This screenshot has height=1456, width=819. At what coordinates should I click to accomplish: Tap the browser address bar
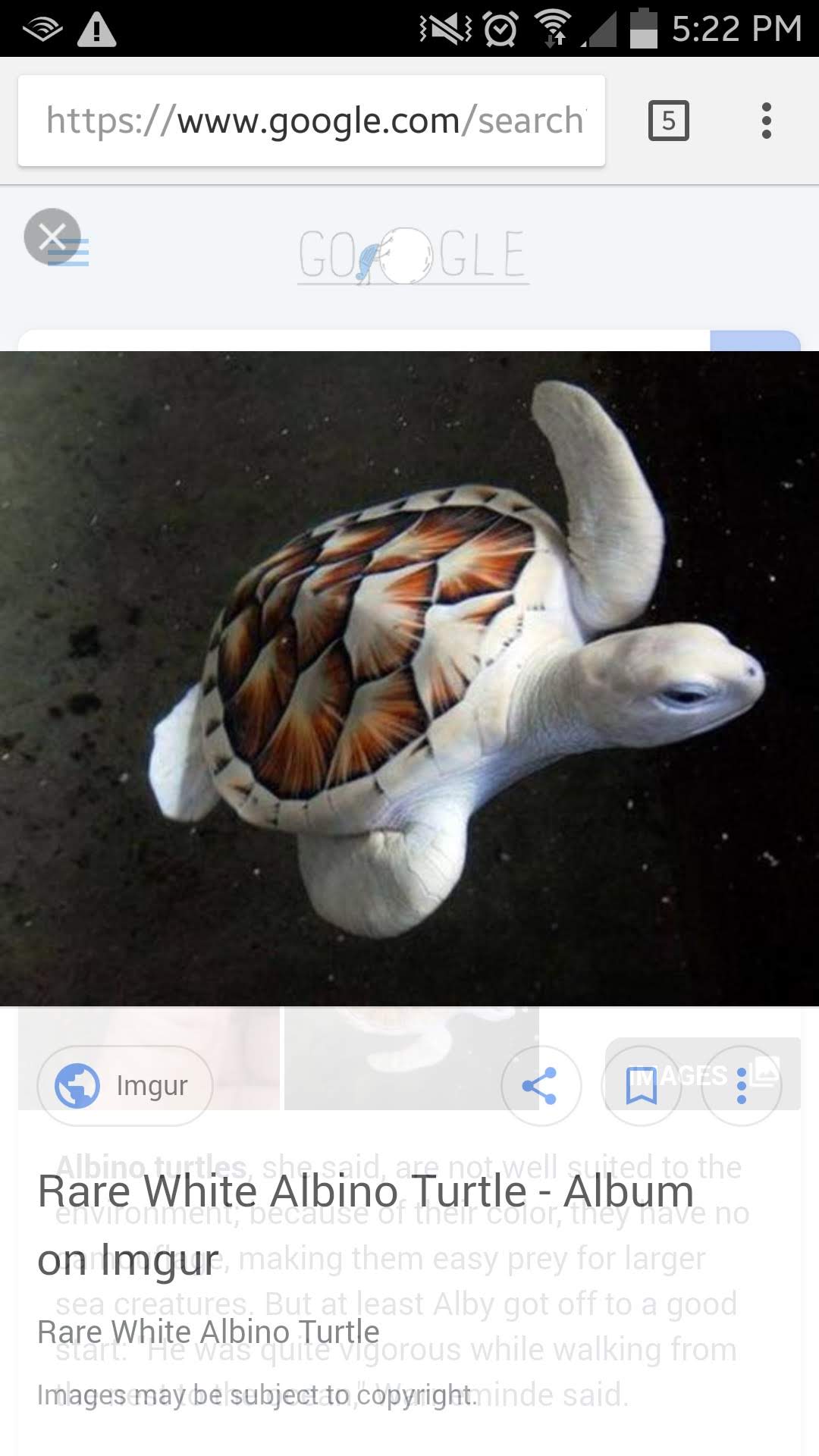312,121
